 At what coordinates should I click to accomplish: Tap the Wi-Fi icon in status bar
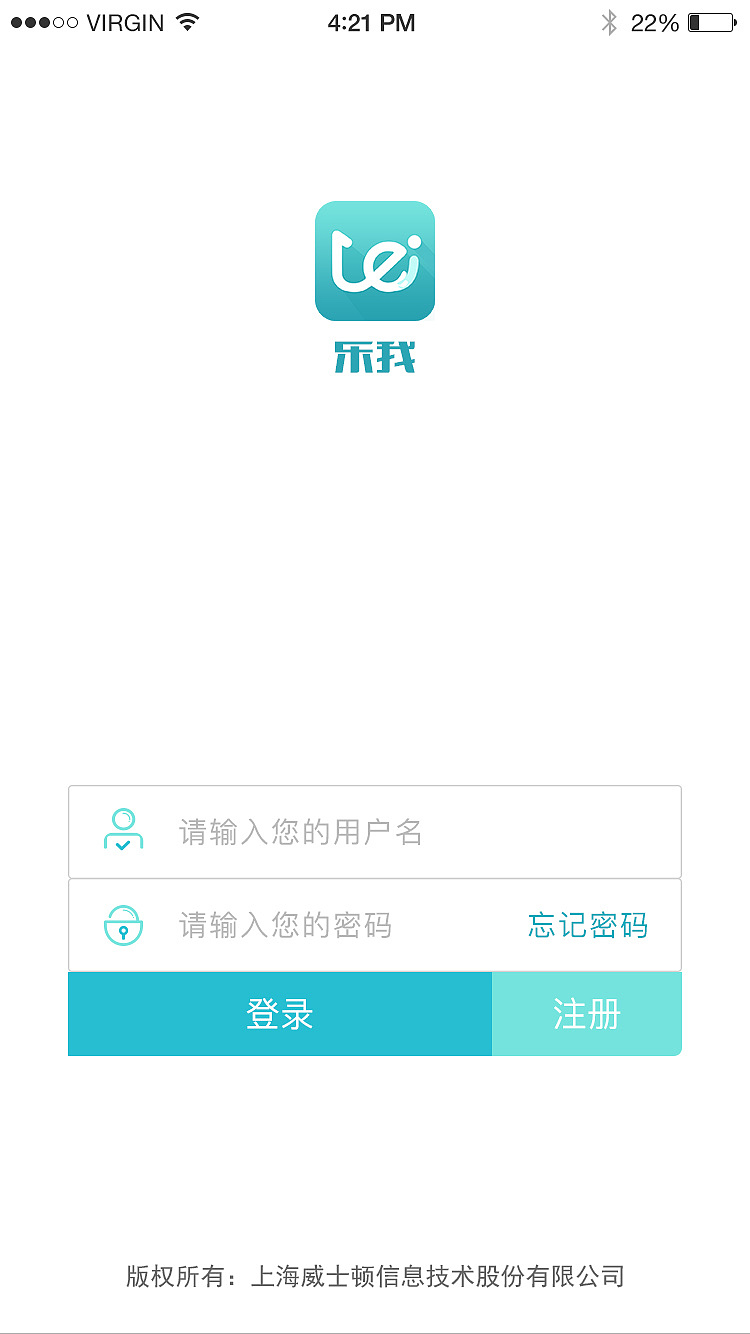(x=185, y=20)
